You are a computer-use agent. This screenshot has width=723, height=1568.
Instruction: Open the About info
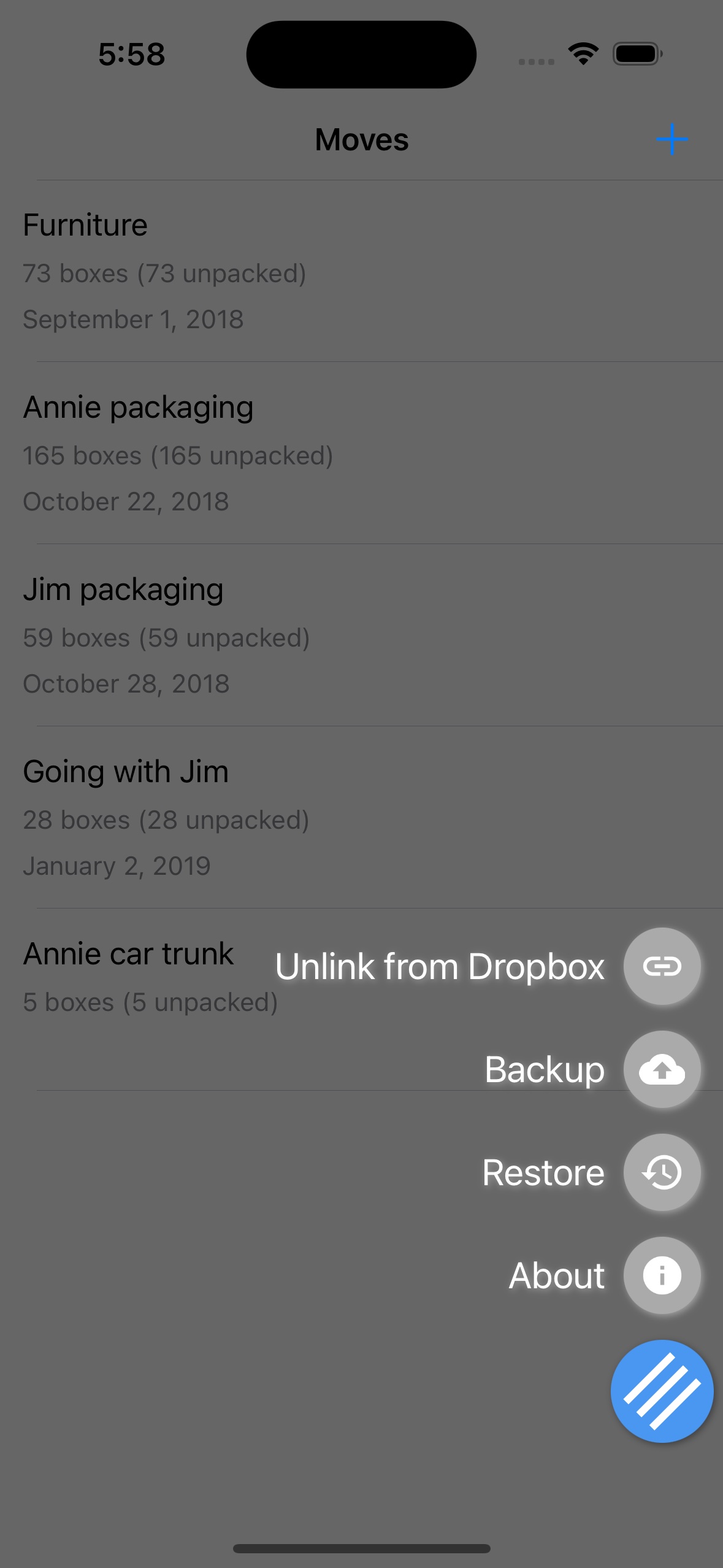pyautogui.click(x=662, y=1275)
